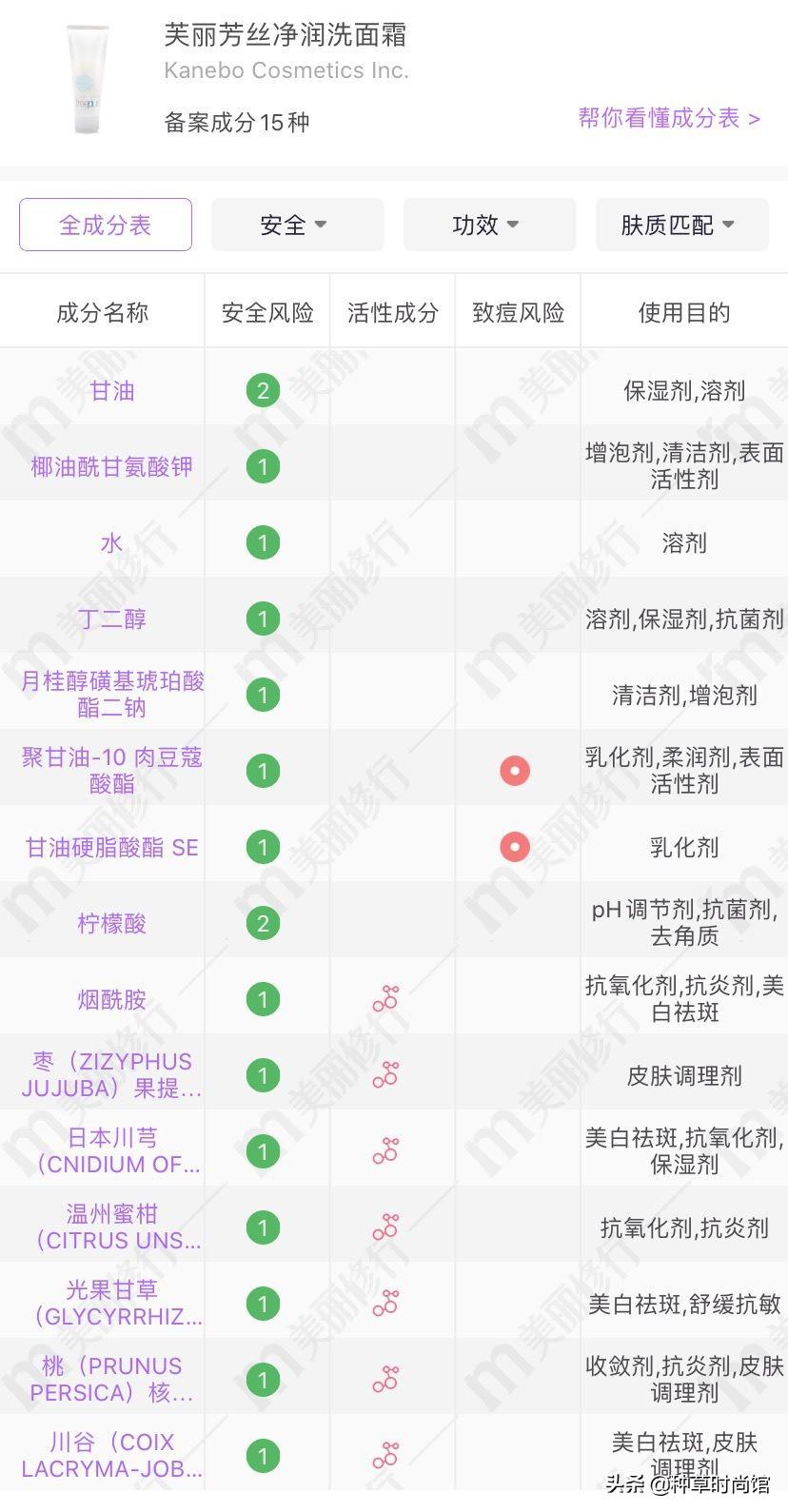788x1512 pixels.
Task: Expand the 安全 filter dropdown
Action: (x=297, y=226)
